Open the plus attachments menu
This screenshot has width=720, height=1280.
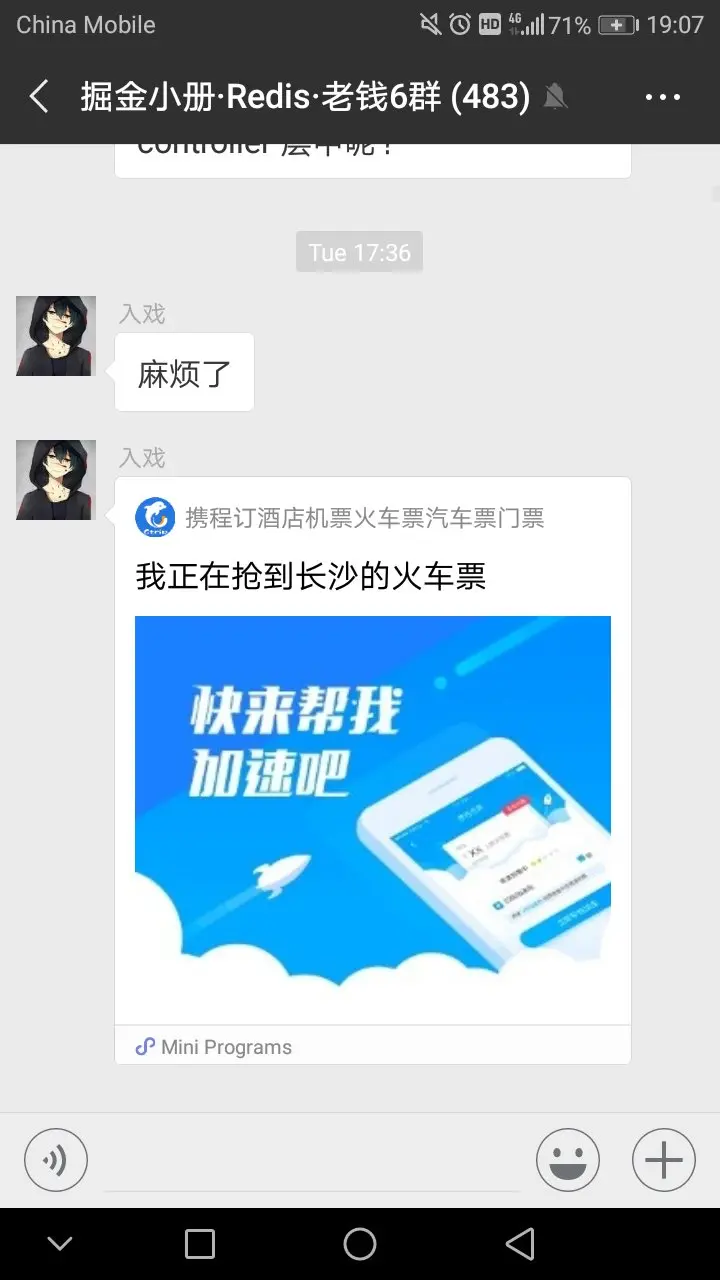[663, 1160]
